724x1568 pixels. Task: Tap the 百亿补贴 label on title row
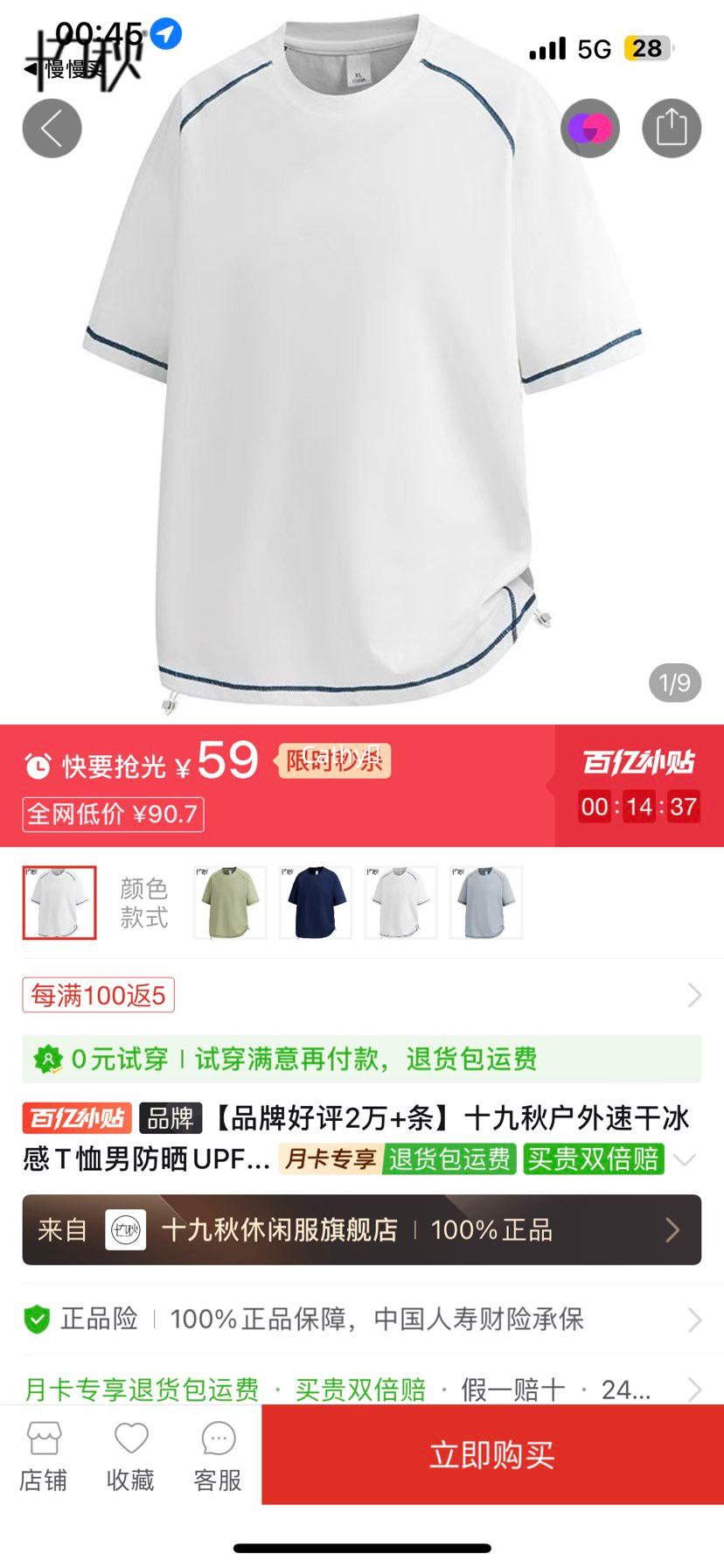(76, 1117)
